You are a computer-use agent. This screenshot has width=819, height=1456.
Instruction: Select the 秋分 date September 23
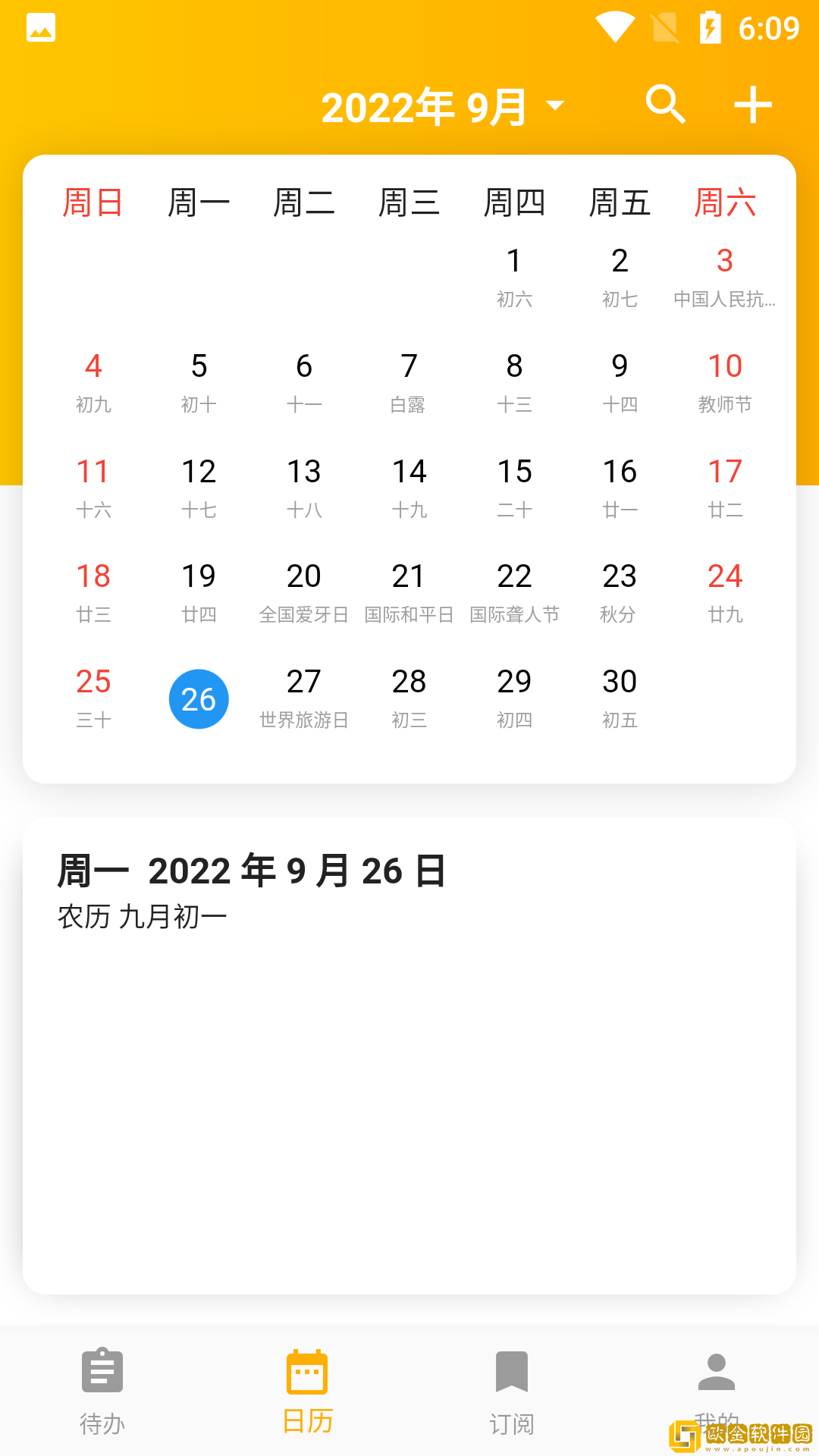[620, 591]
